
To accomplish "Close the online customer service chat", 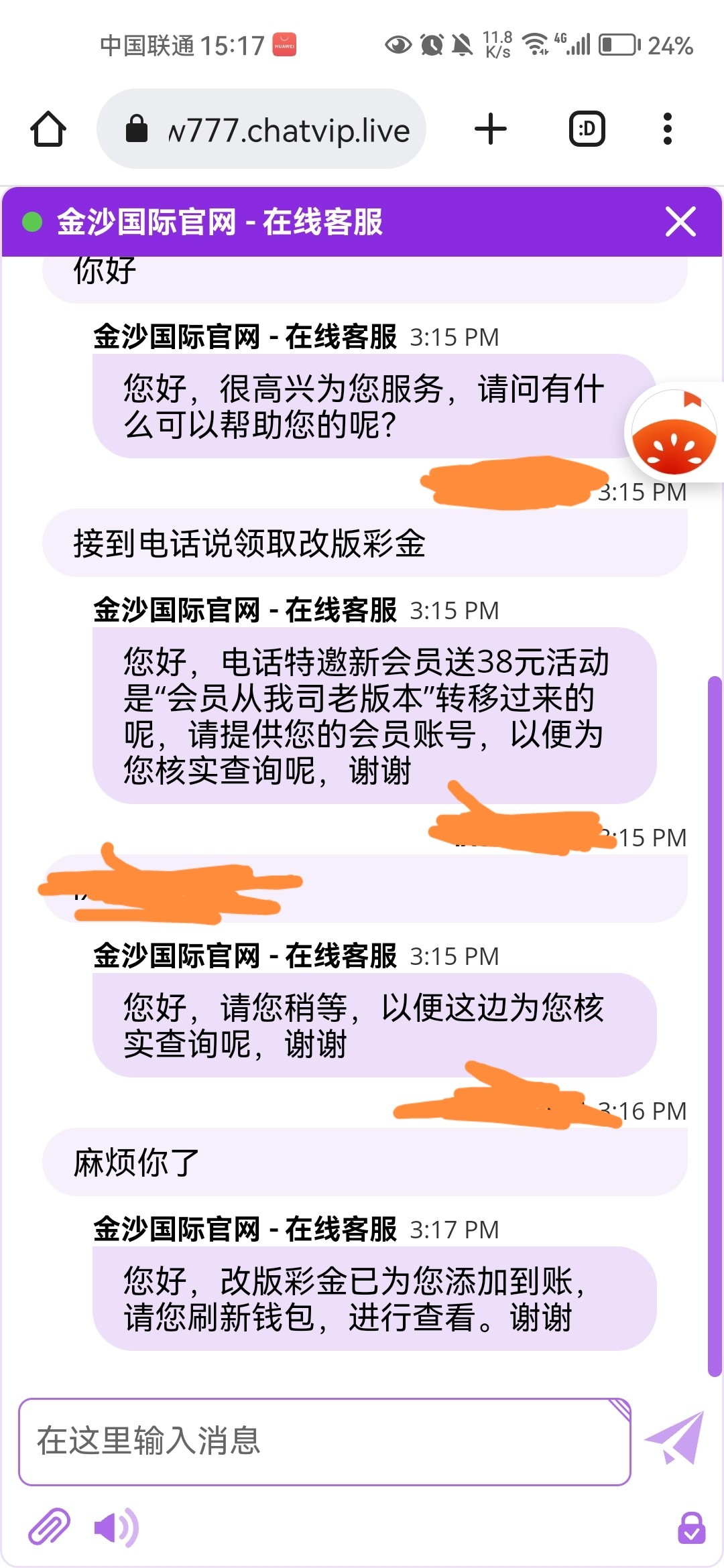I will (680, 222).
